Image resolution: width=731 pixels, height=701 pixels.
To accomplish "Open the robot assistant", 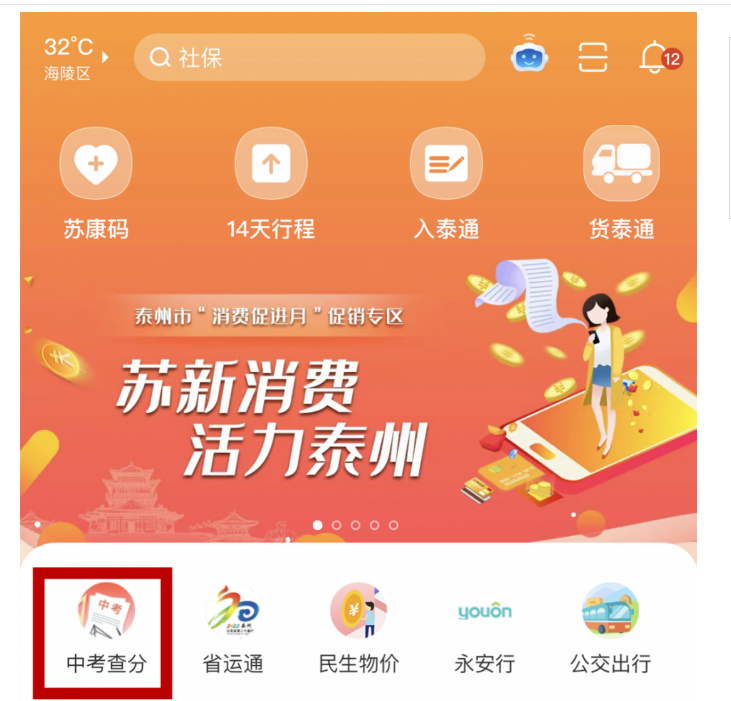I will [530, 57].
